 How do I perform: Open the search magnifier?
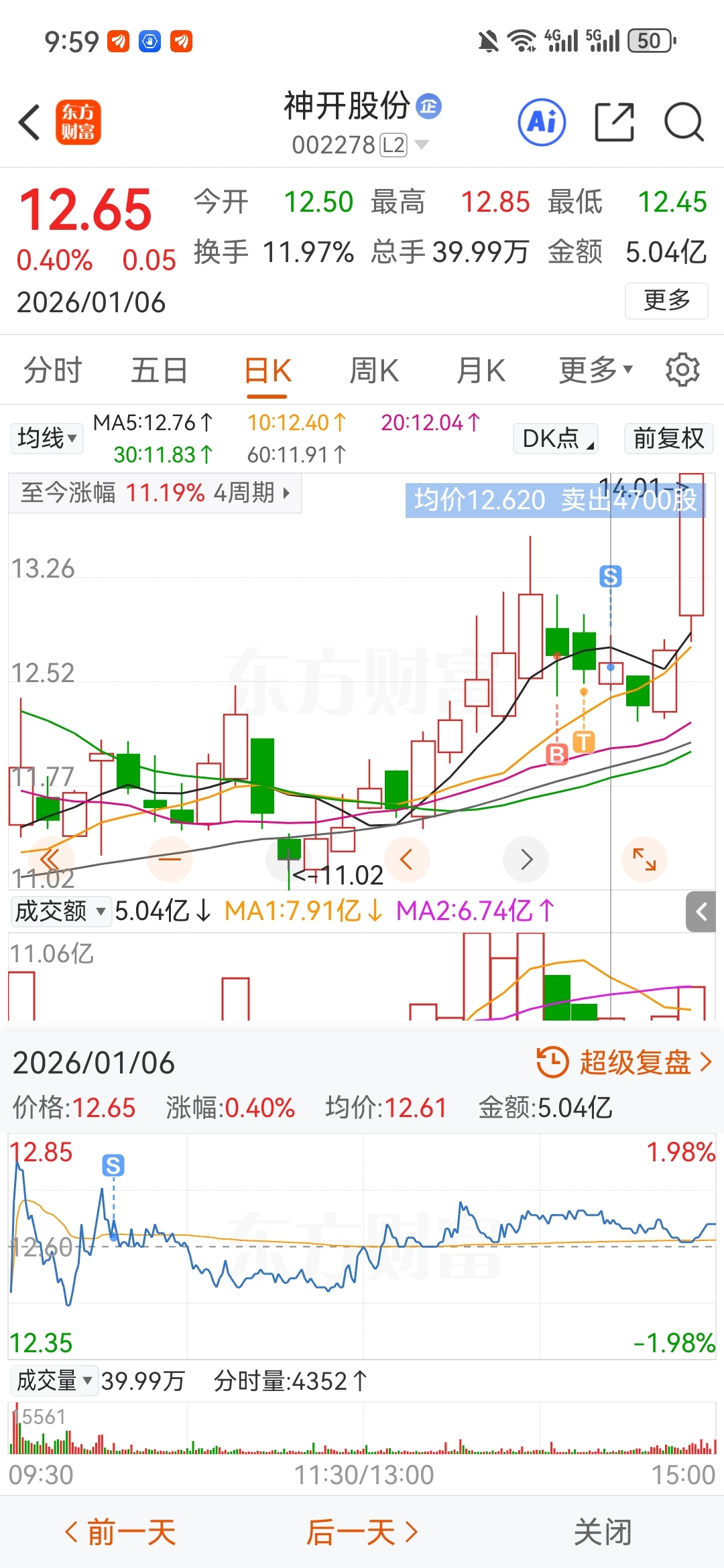(684, 123)
